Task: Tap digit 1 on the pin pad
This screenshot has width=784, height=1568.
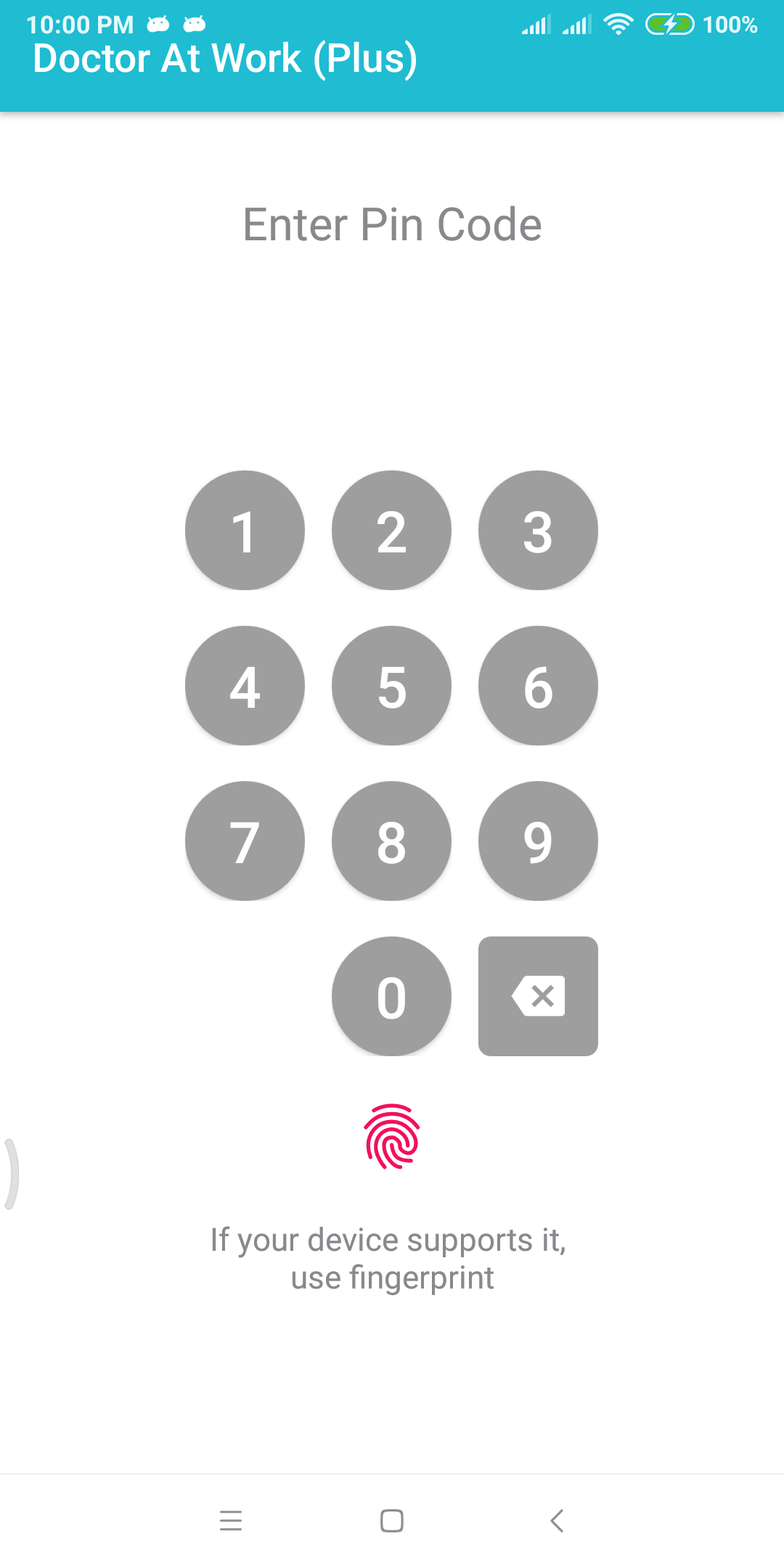Action: point(245,530)
